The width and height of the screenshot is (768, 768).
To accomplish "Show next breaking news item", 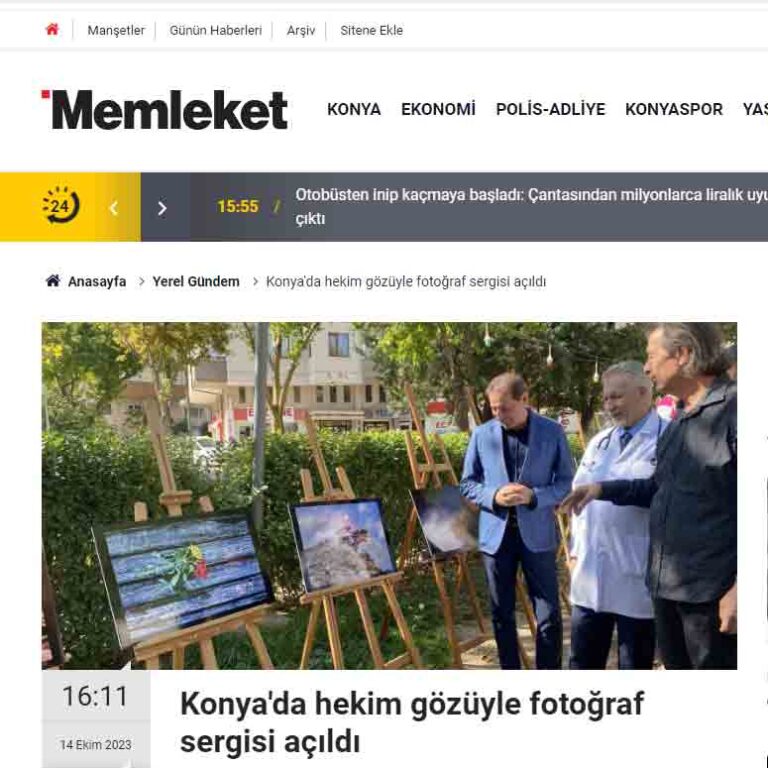I will [162, 208].
